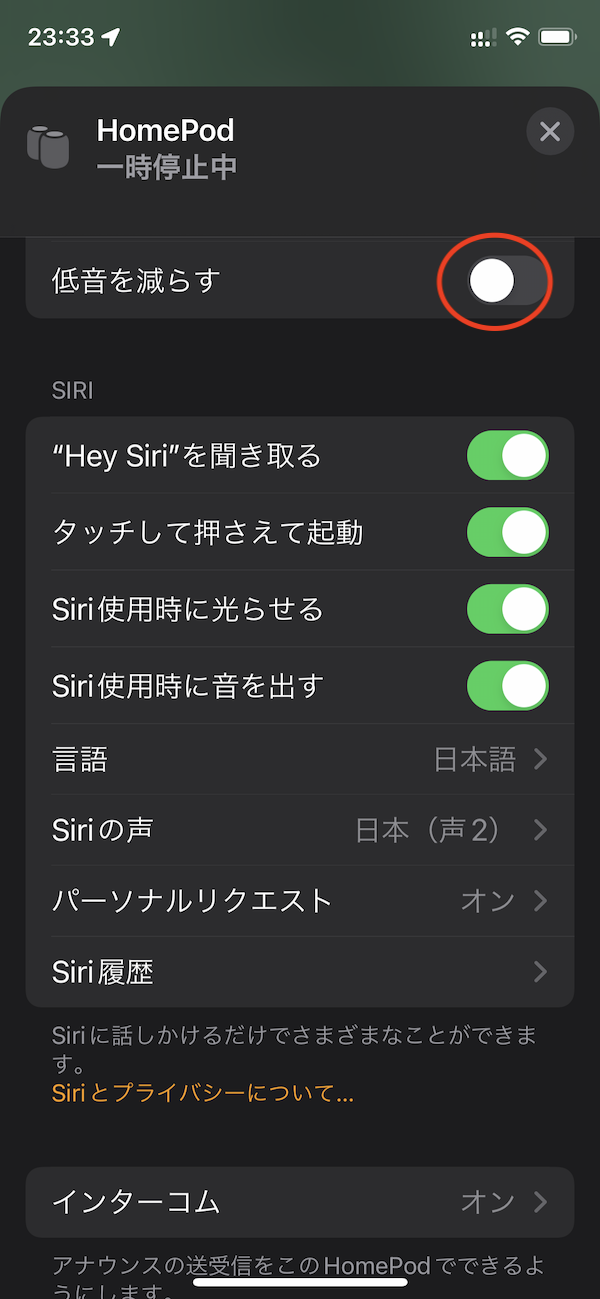The image size is (600, 1299).
Task: Open Siriの声 voice options
Action: point(300,830)
